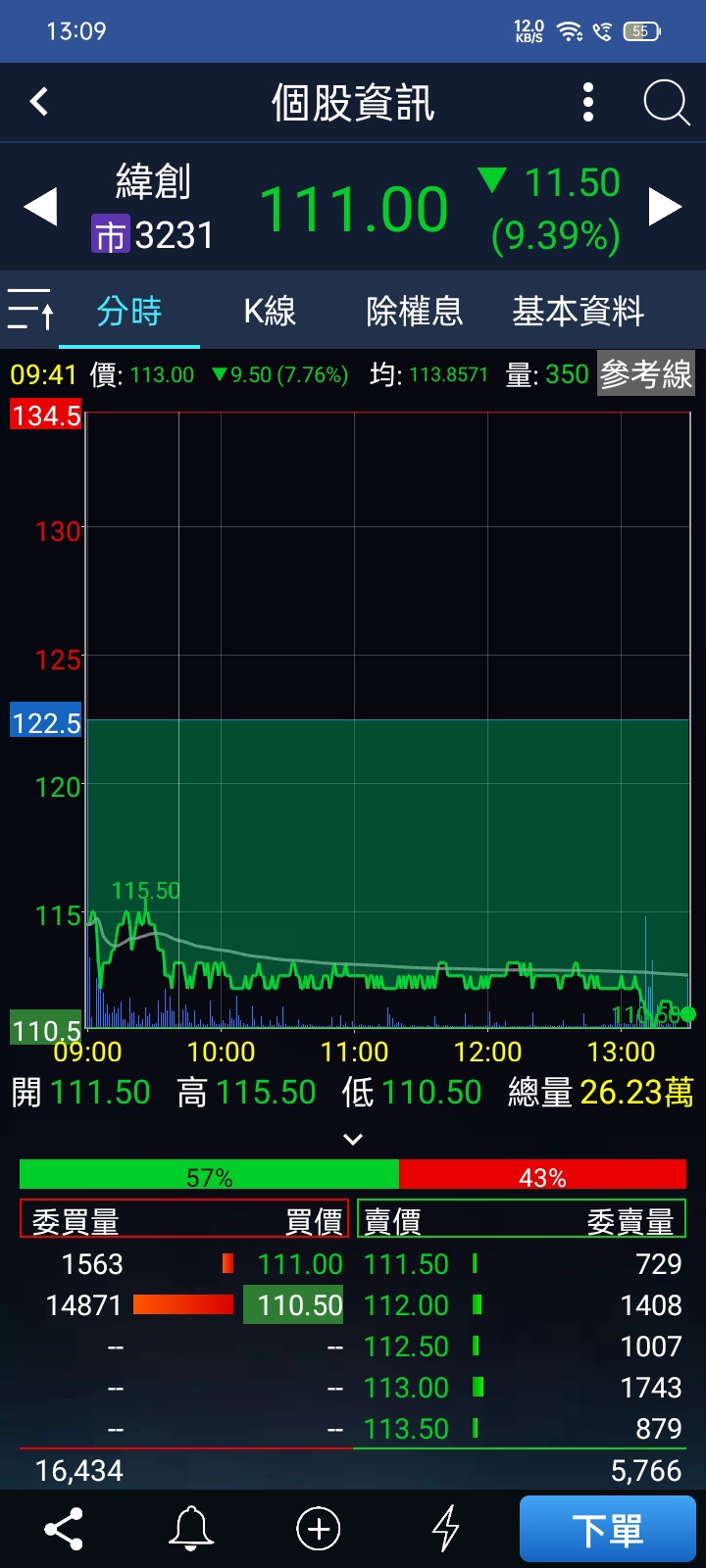Toggle the 參考線 reference line button

point(646,373)
